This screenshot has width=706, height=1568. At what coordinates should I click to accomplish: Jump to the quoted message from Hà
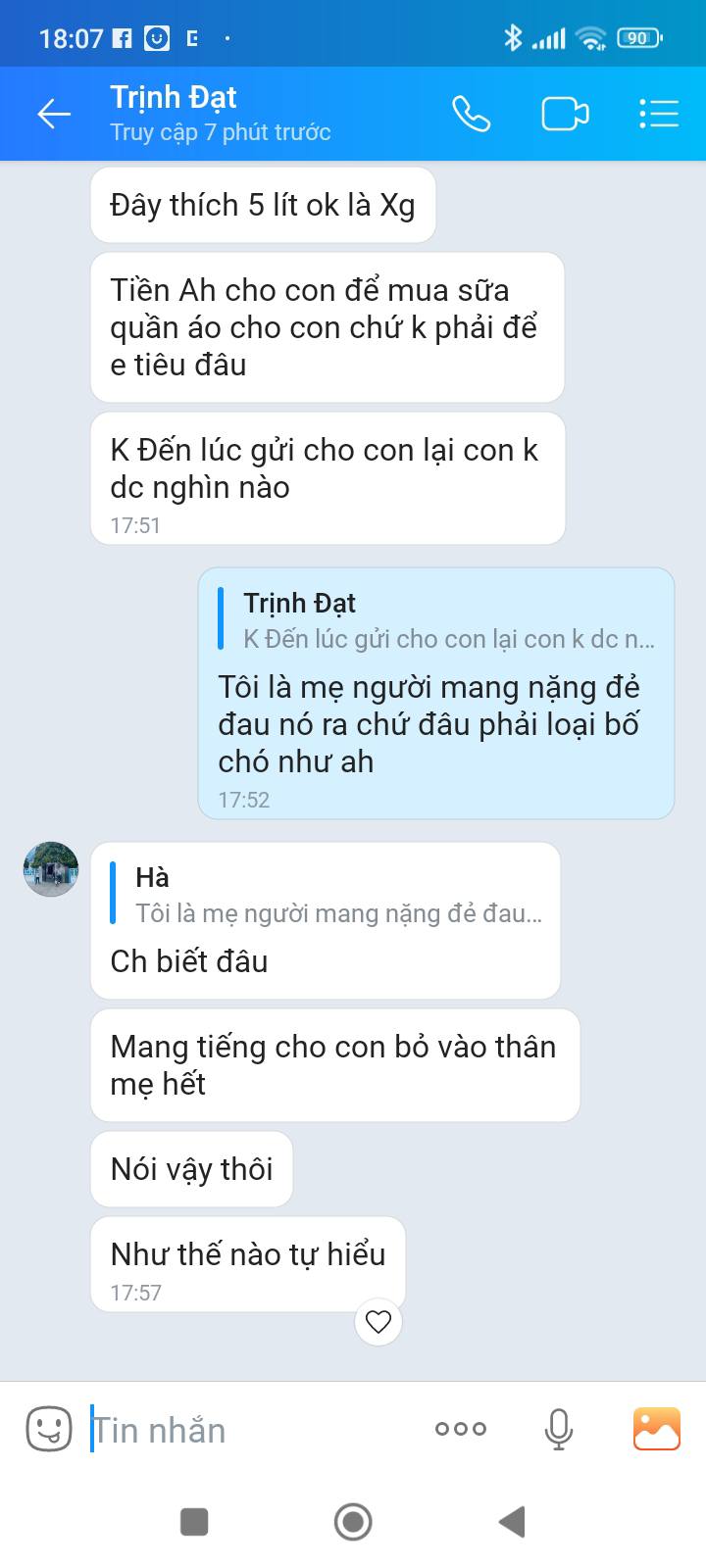tap(328, 896)
